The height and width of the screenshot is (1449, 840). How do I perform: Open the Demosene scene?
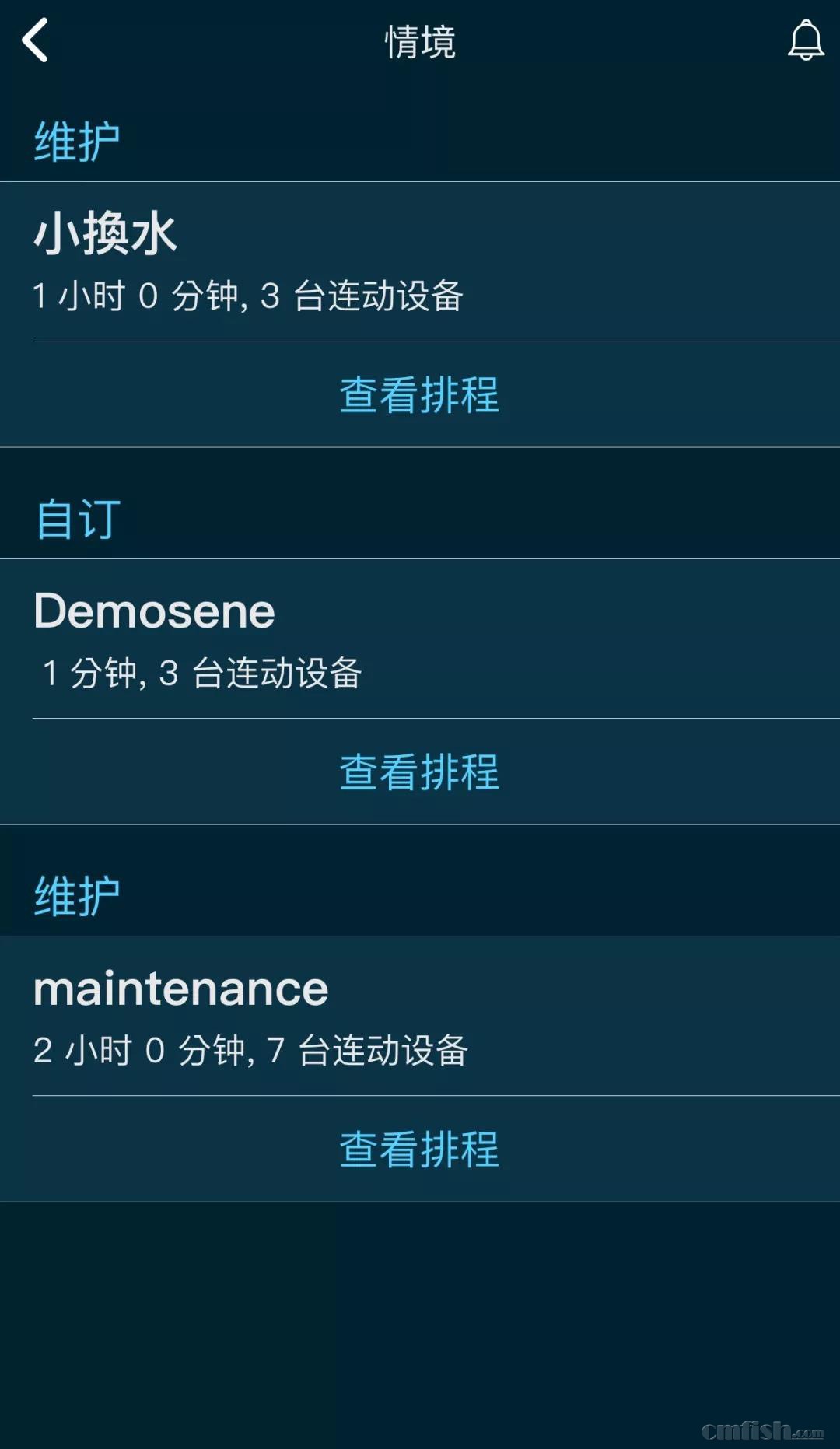(x=420, y=639)
